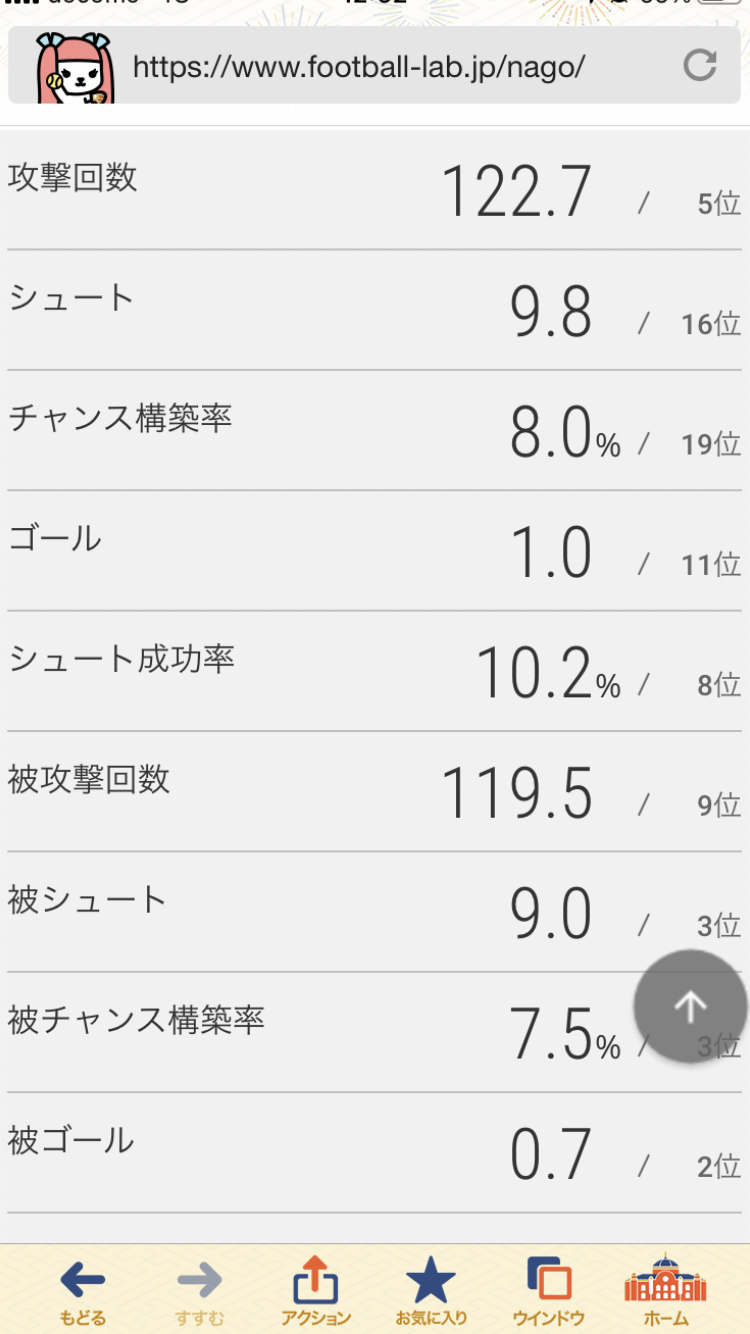Return to the ホーム page

(665, 1291)
